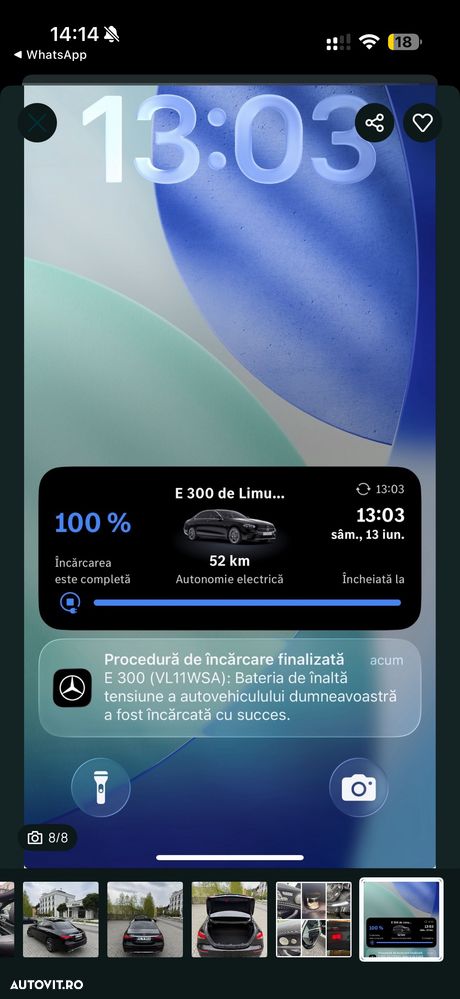Open thumbnail of car parked near white building
460x999 pixels.
61,919
